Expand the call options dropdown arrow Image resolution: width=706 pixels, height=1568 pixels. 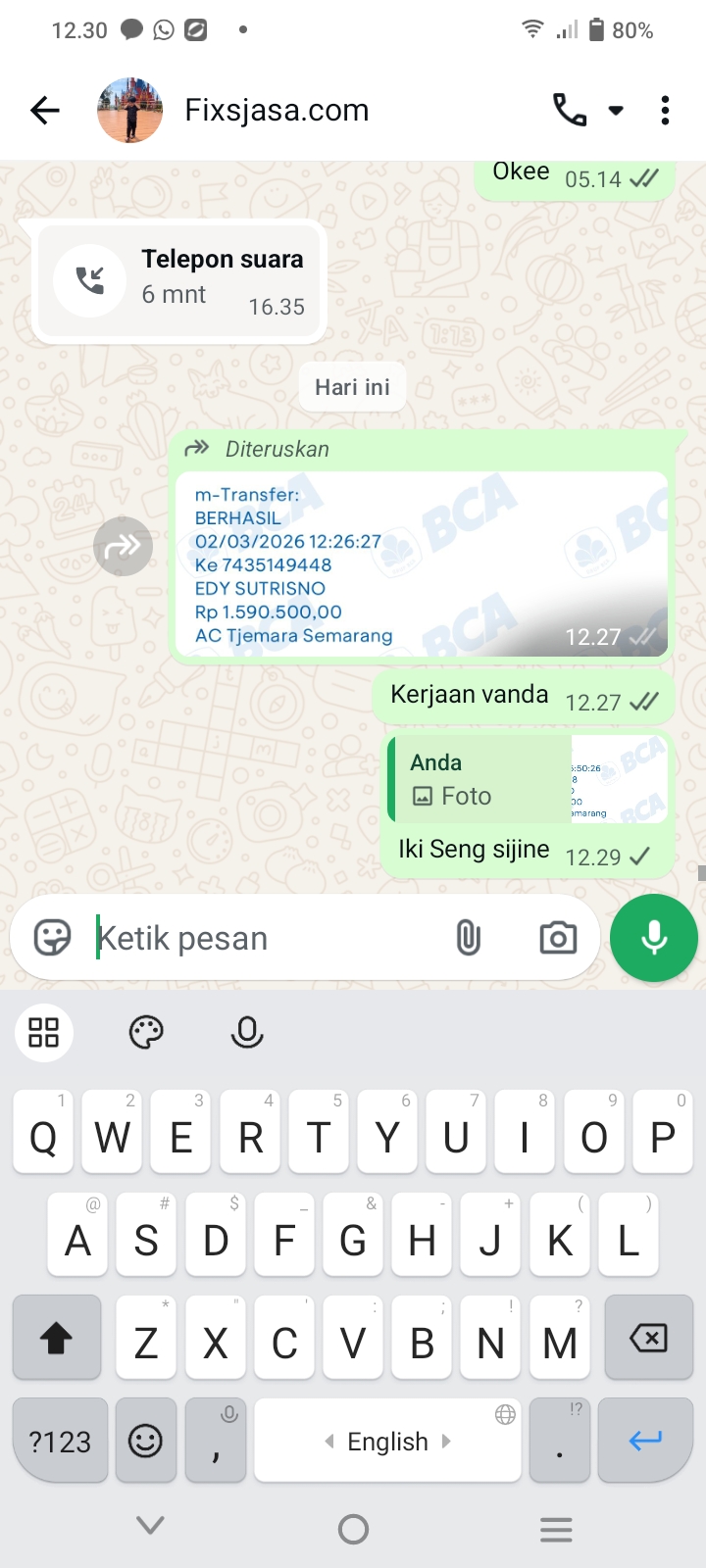click(x=616, y=110)
